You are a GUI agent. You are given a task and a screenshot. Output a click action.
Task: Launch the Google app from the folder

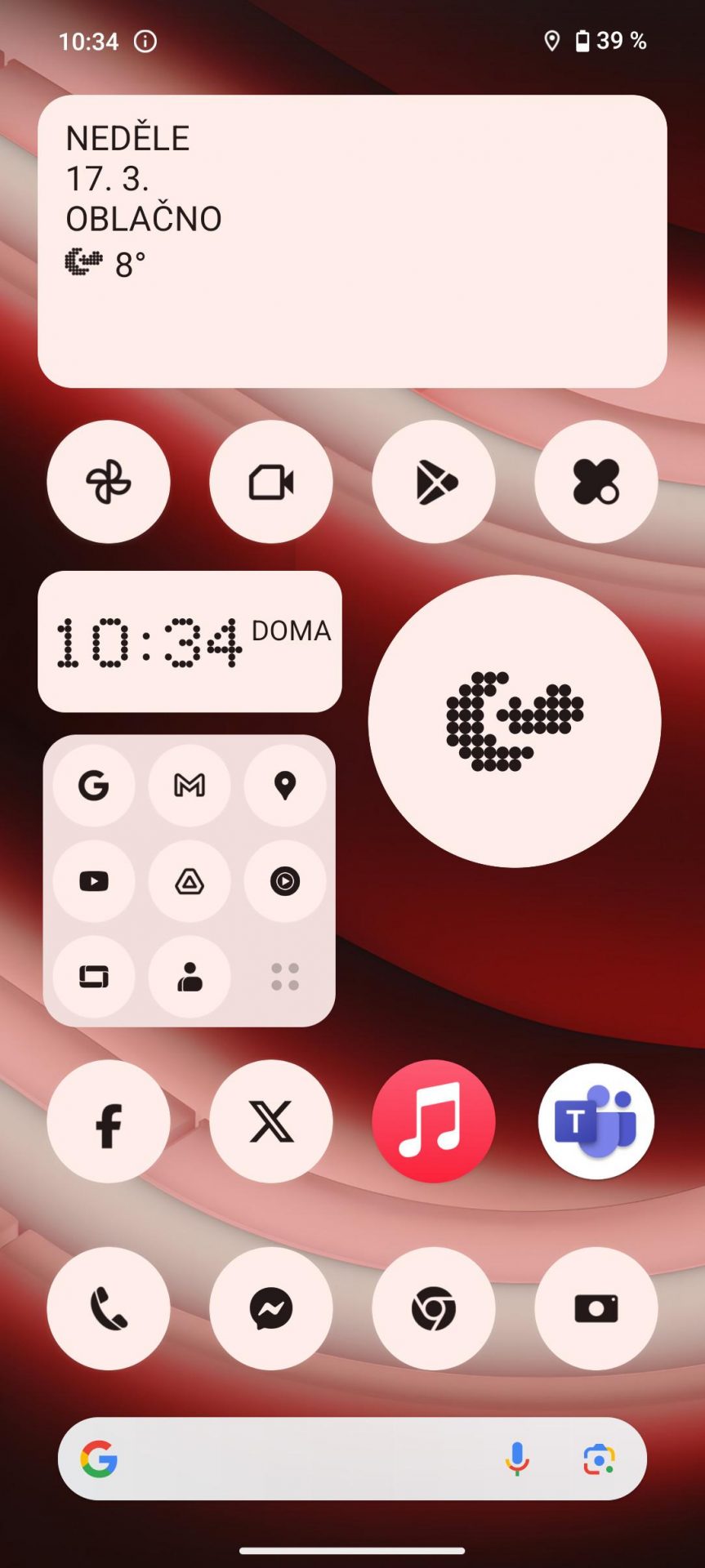tap(94, 786)
